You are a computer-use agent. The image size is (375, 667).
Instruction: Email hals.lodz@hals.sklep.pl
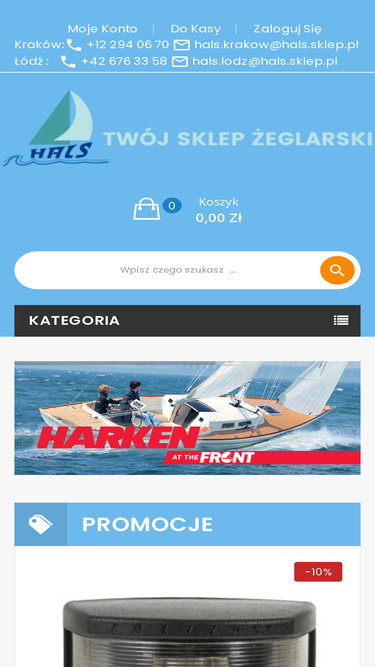coord(265,61)
